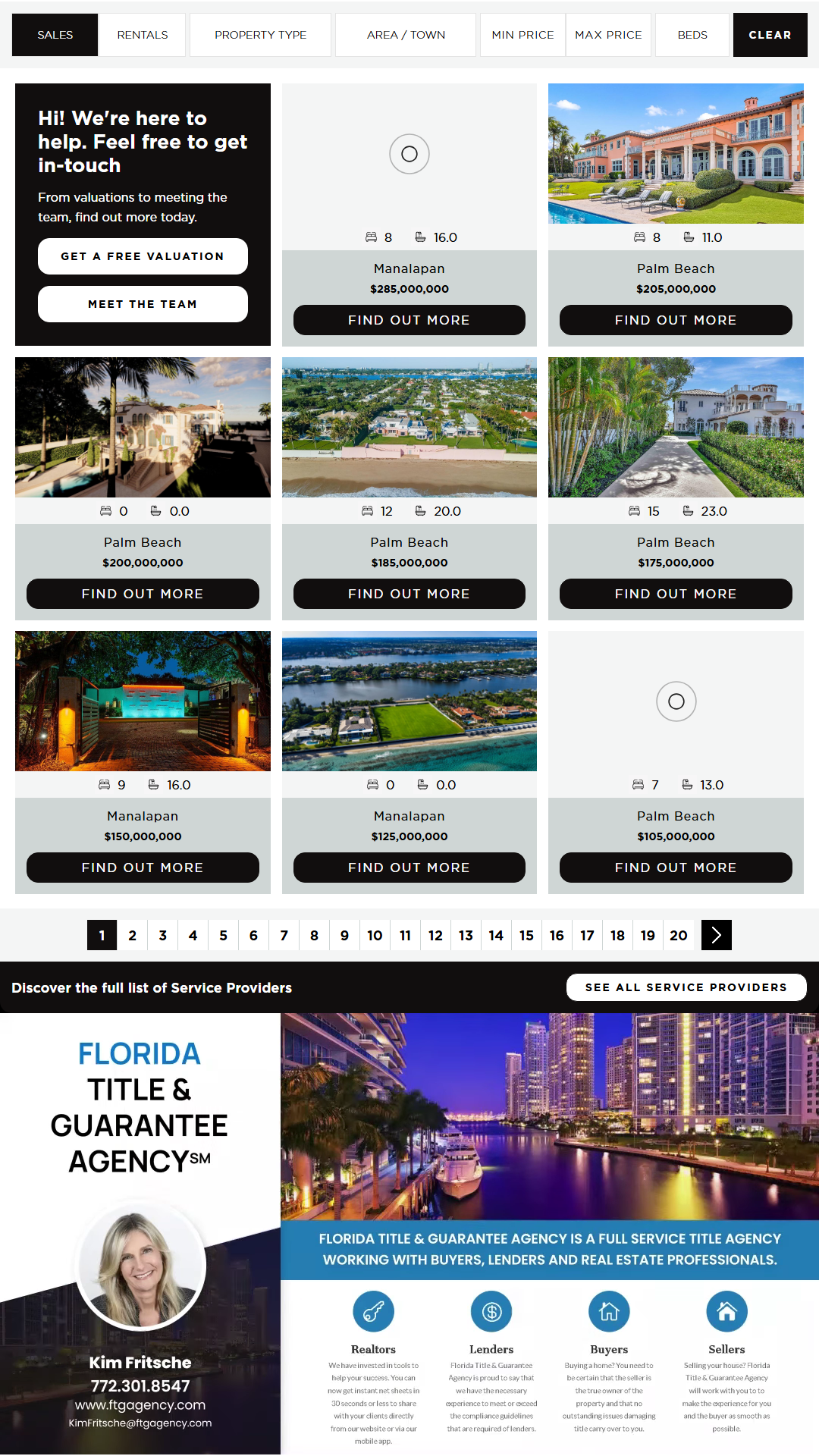The width and height of the screenshot is (819, 1456).
Task: Expand the Area / Town filter
Action: point(406,35)
